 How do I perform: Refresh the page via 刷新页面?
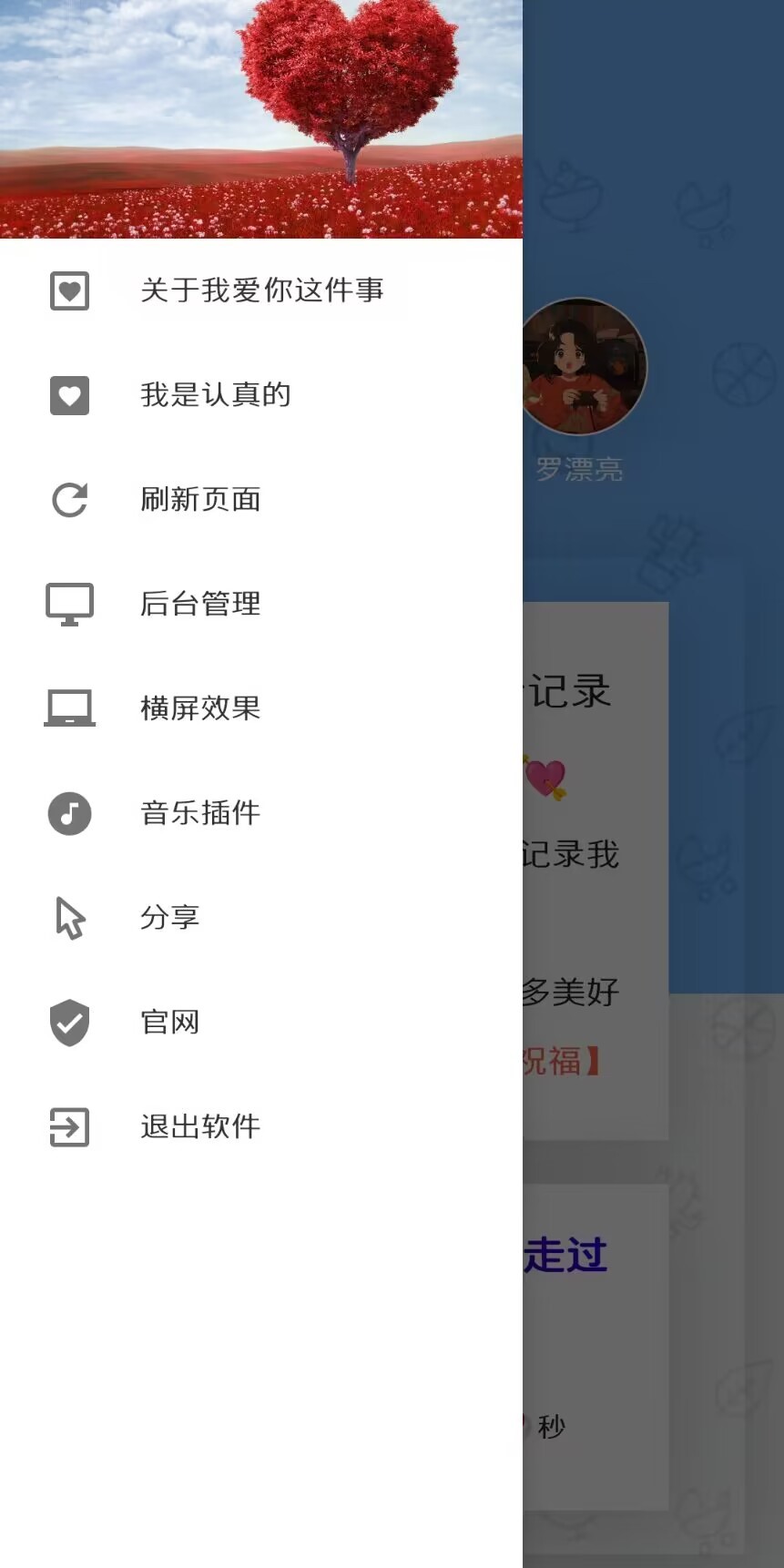click(200, 500)
